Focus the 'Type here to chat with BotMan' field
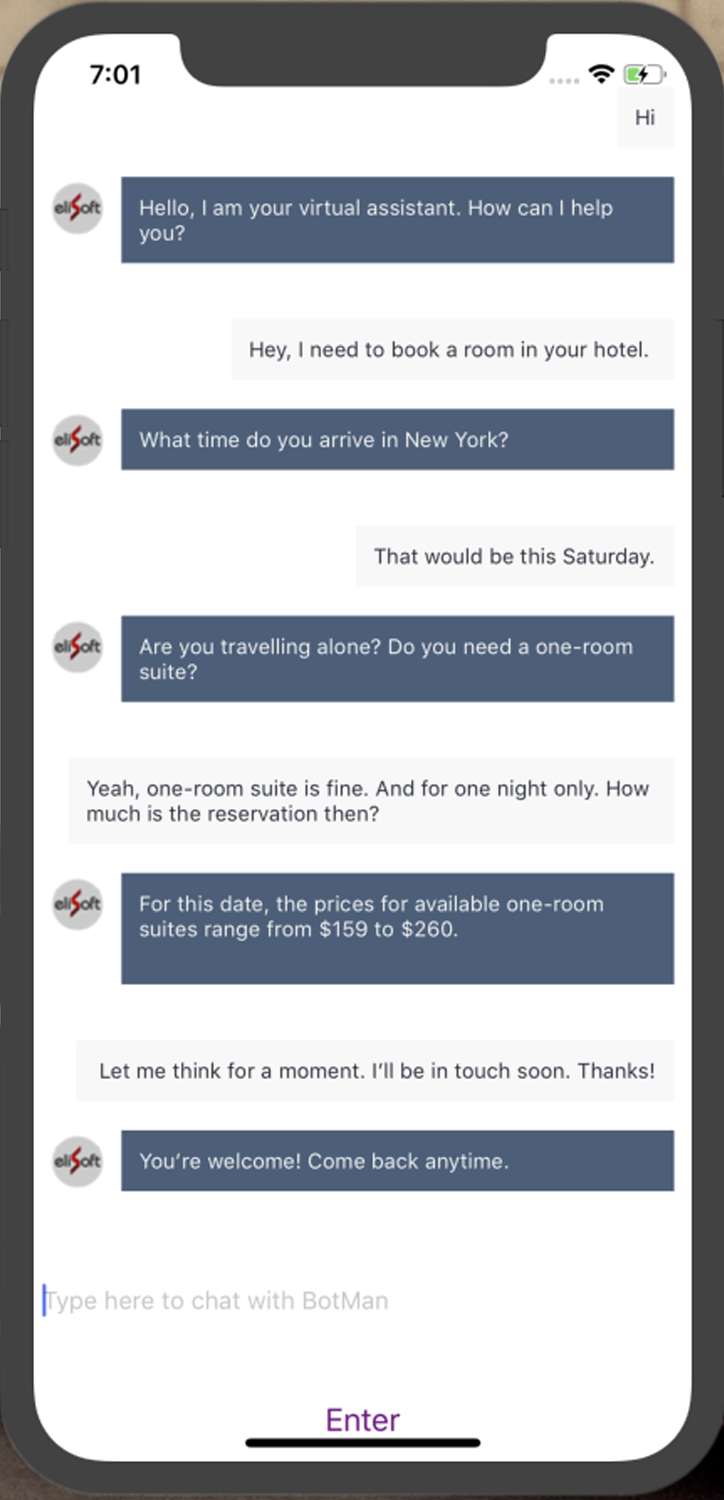 [300, 1301]
